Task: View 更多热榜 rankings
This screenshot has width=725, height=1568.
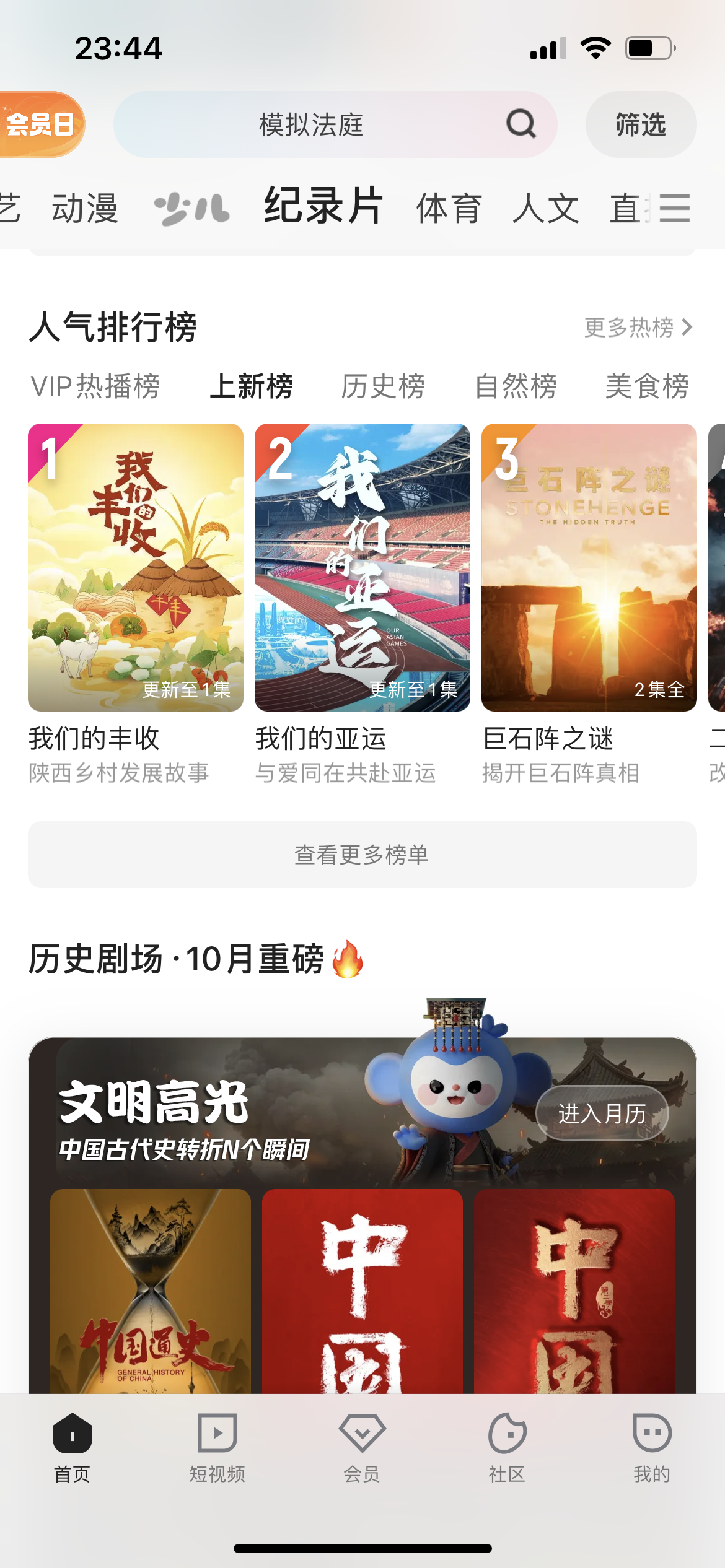Action: pyautogui.click(x=638, y=327)
